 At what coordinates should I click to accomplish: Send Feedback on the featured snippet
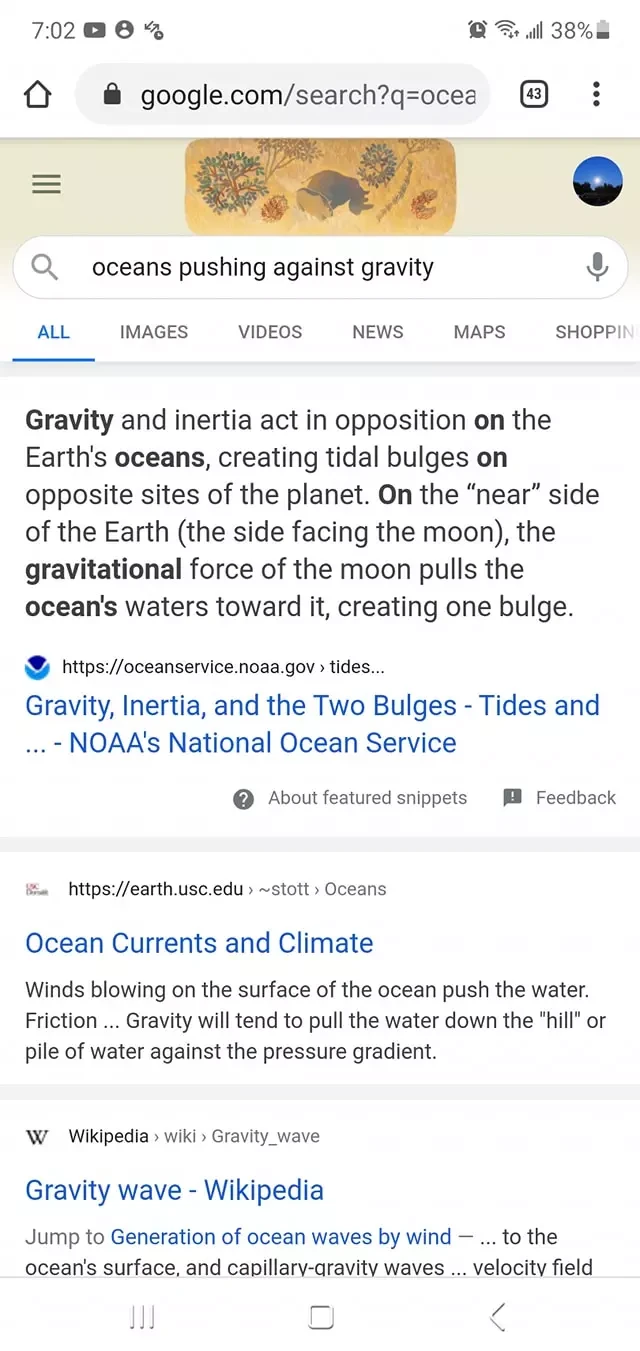pos(560,798)
